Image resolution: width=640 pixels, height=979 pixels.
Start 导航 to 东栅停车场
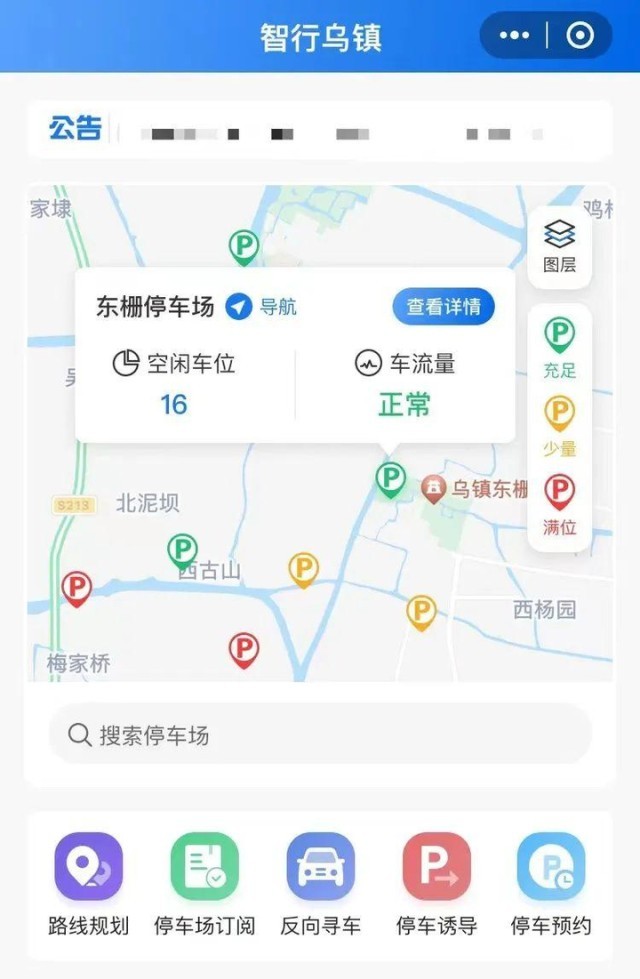(262, 306)
